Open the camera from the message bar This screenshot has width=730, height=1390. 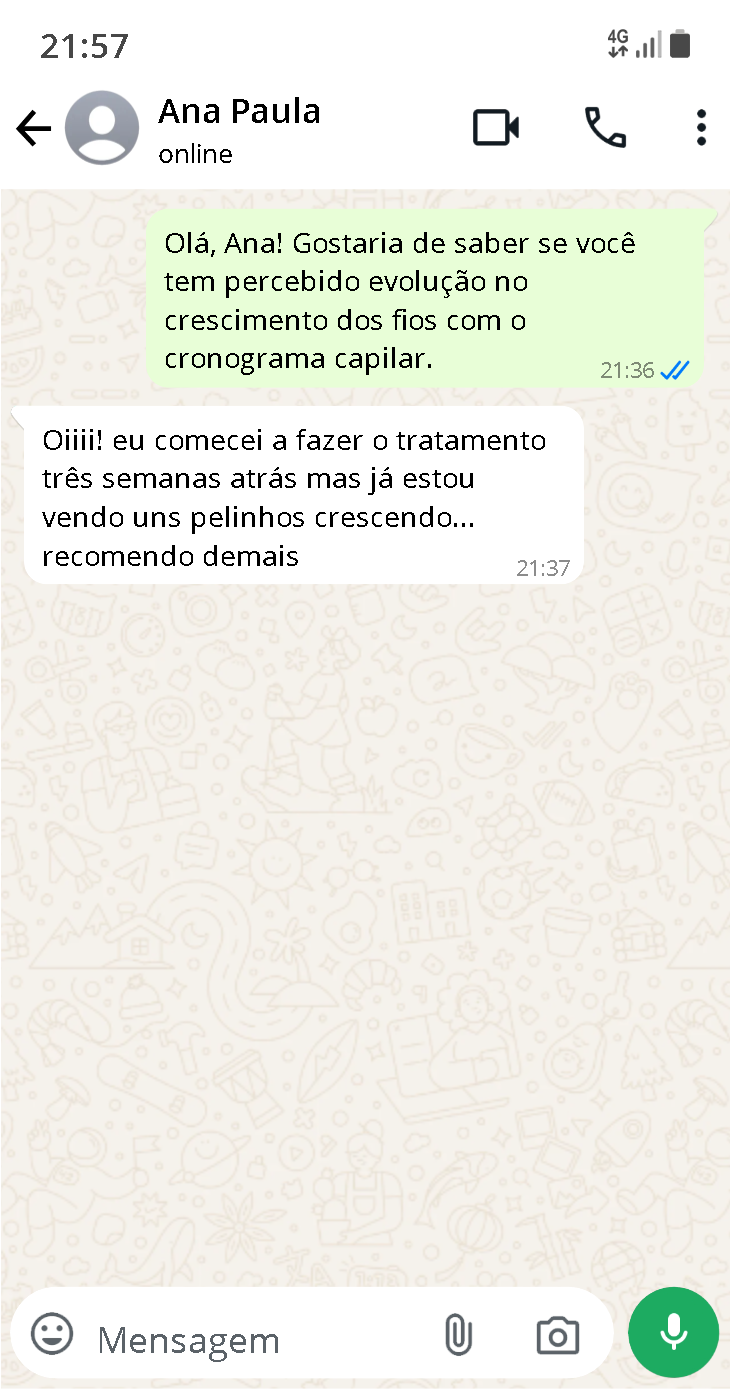[557, 1335]
